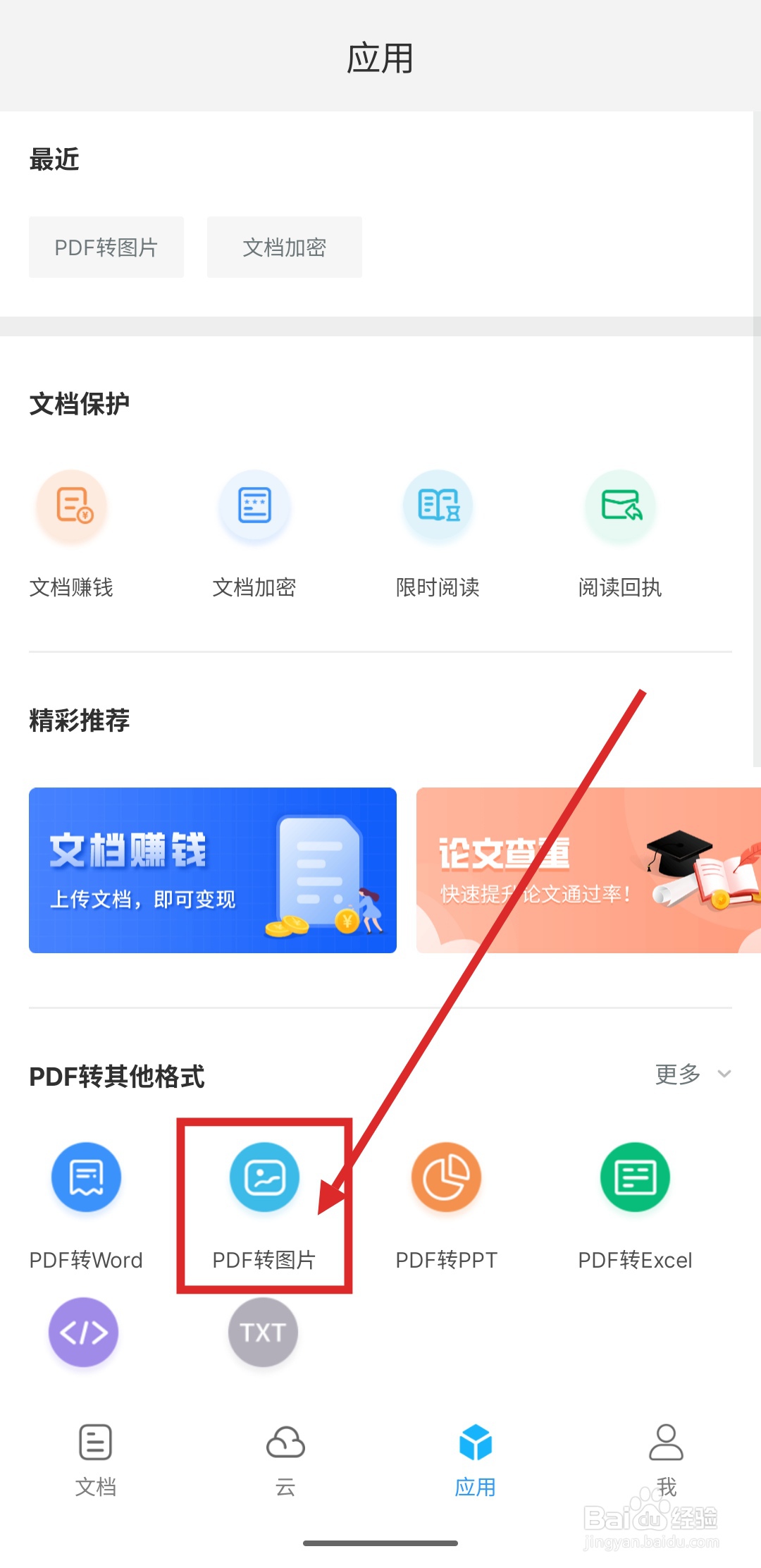Open the 论文查重 orange promo banner

pyautogui.click(x=588, y=870)
